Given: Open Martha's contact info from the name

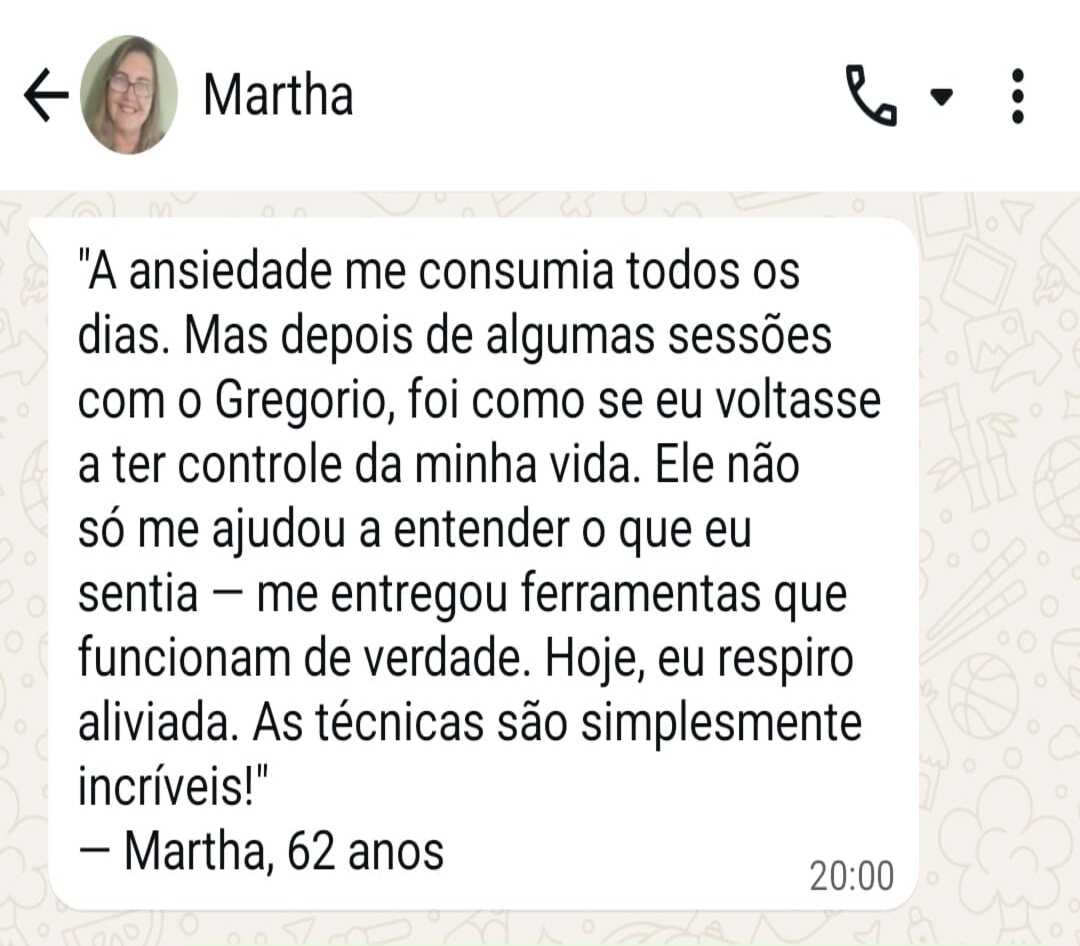Looking at the screenshot, I should [x=278, y=96].
